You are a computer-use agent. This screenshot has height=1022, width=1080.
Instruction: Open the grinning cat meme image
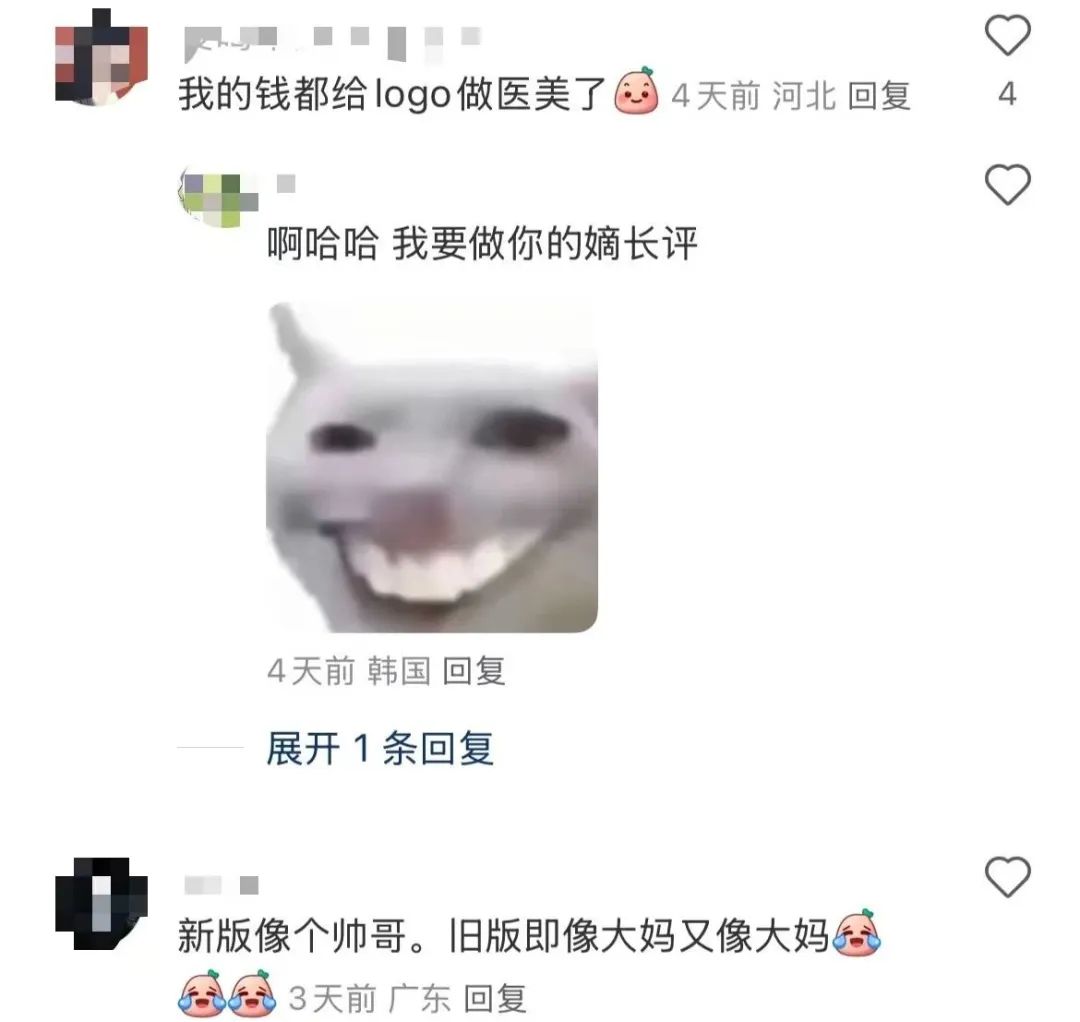coord(432,468)
